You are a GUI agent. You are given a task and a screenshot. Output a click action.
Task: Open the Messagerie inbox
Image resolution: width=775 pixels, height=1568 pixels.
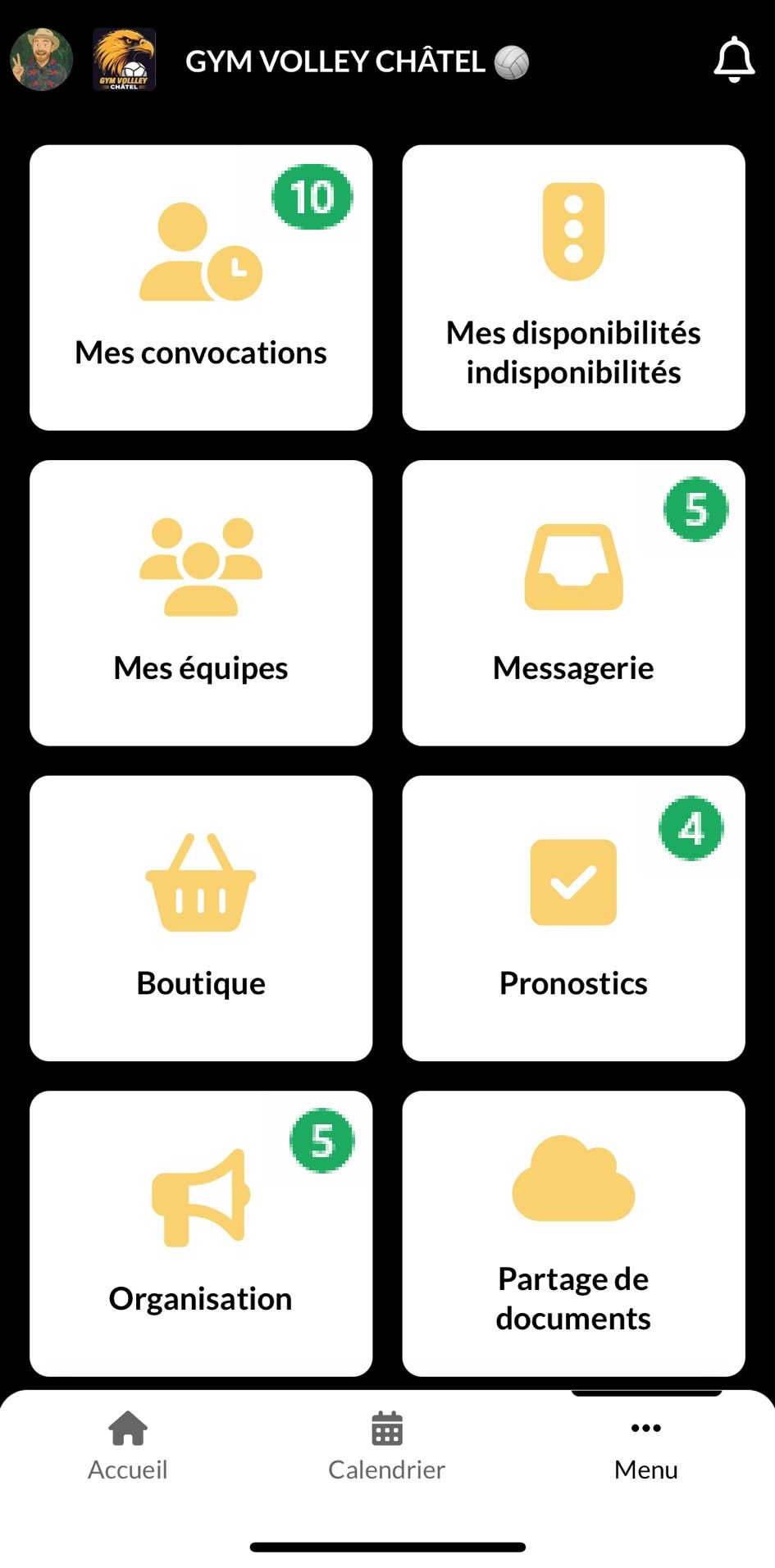[x=573, y=603]
